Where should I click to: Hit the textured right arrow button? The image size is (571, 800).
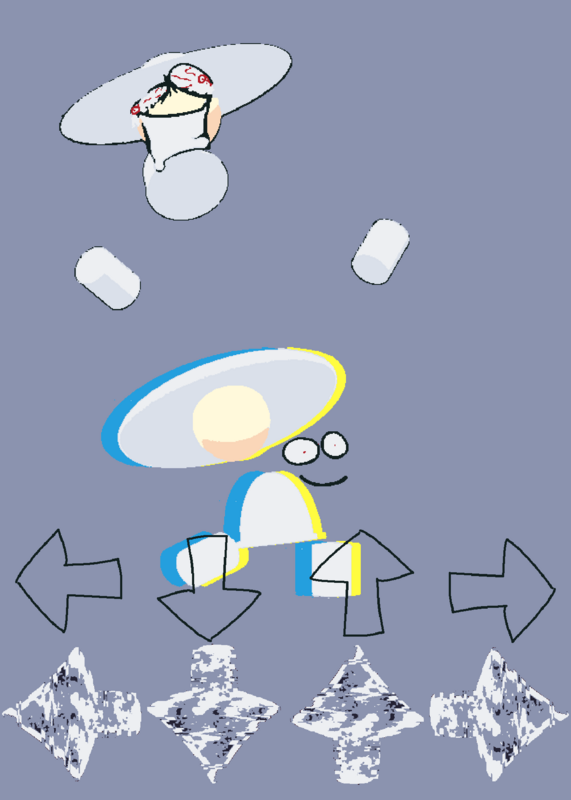point(499,714)
